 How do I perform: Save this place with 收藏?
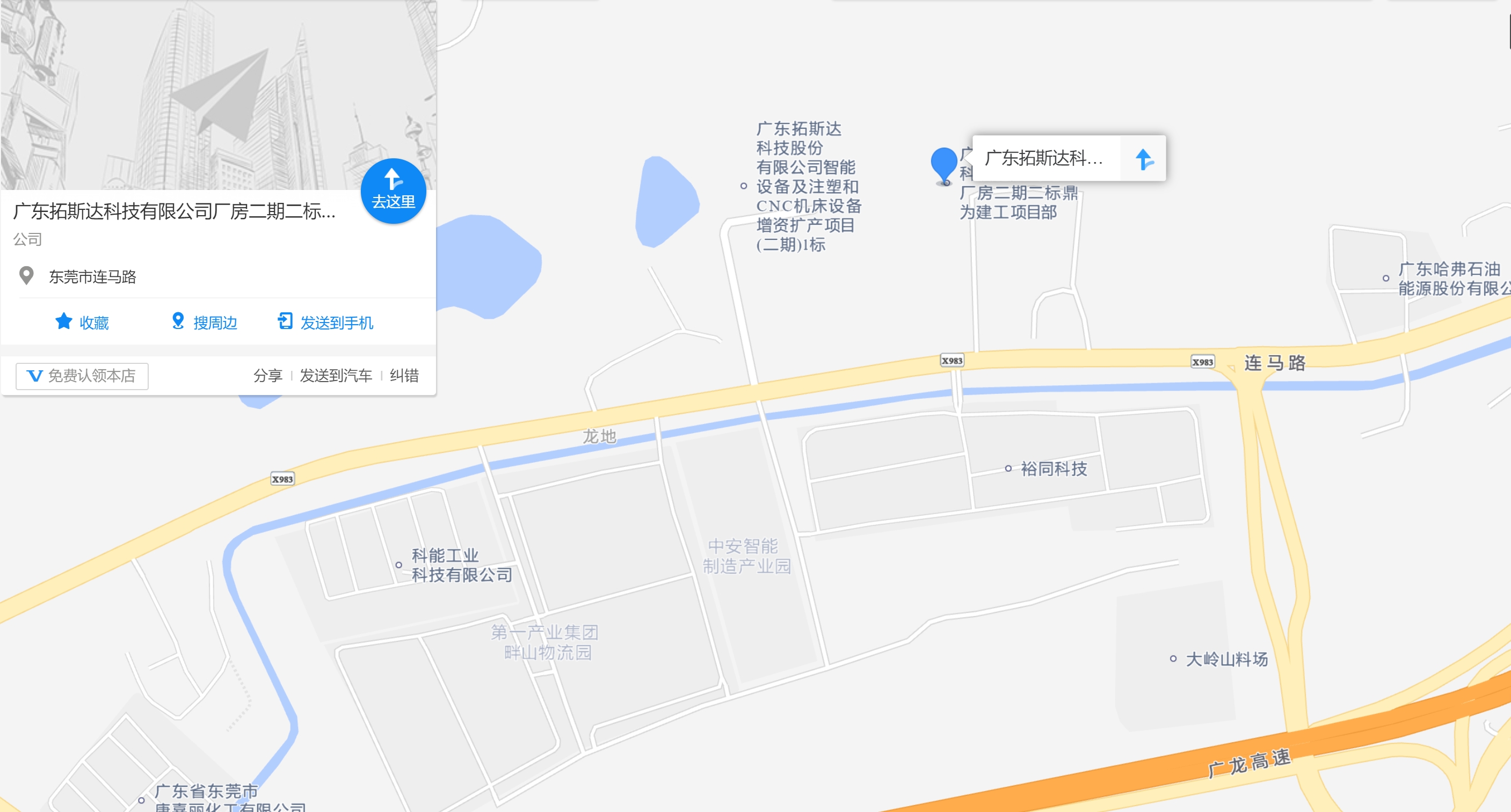pyautogui.click(x=82, y=323)
